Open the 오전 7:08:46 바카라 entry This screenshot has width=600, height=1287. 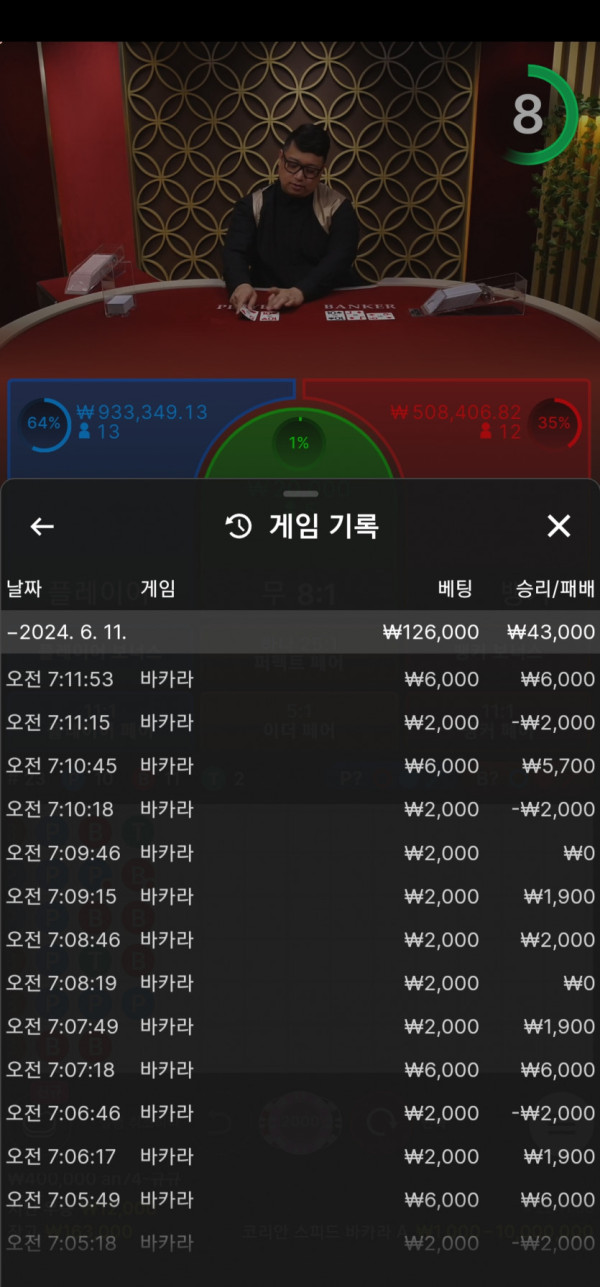pos(300,940)
